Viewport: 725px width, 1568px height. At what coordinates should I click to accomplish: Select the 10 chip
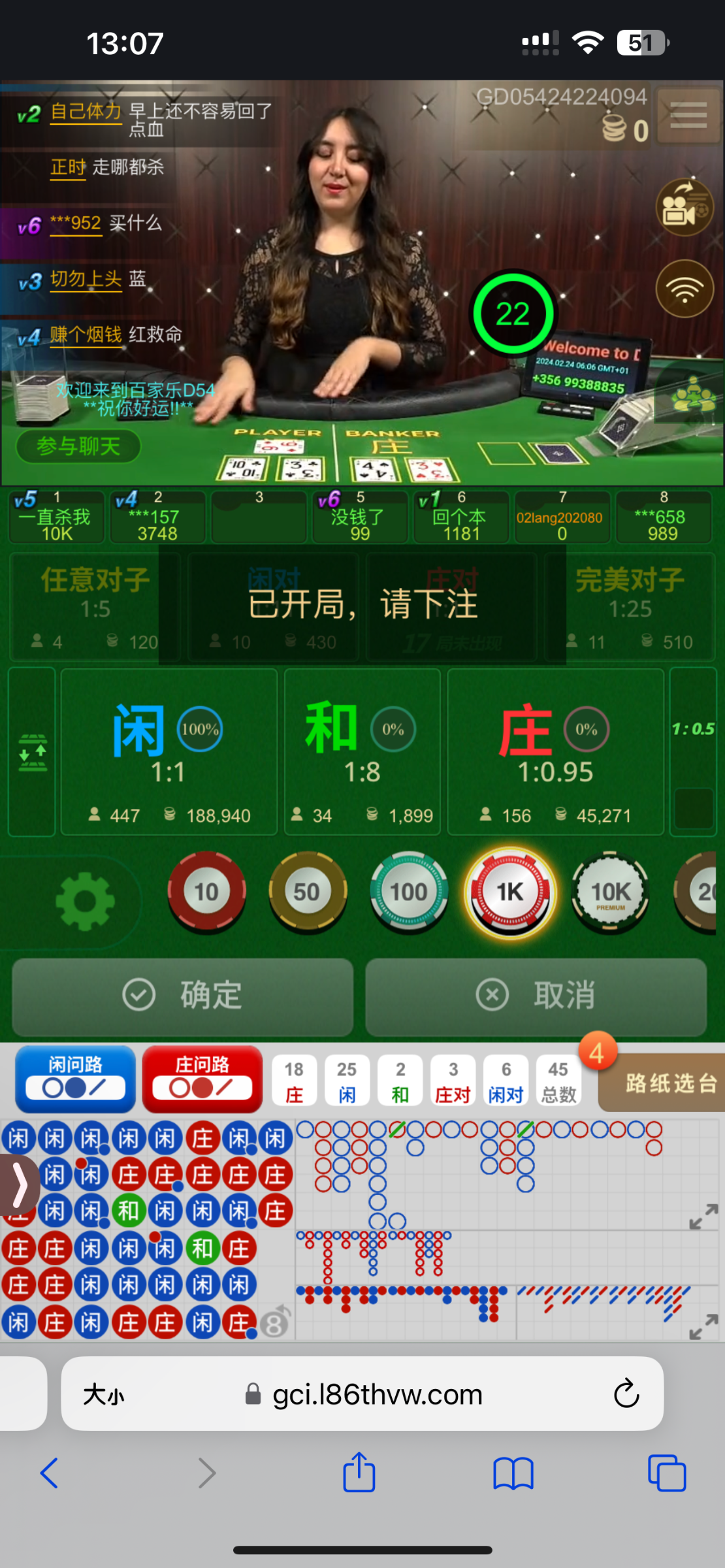(206, 892)
